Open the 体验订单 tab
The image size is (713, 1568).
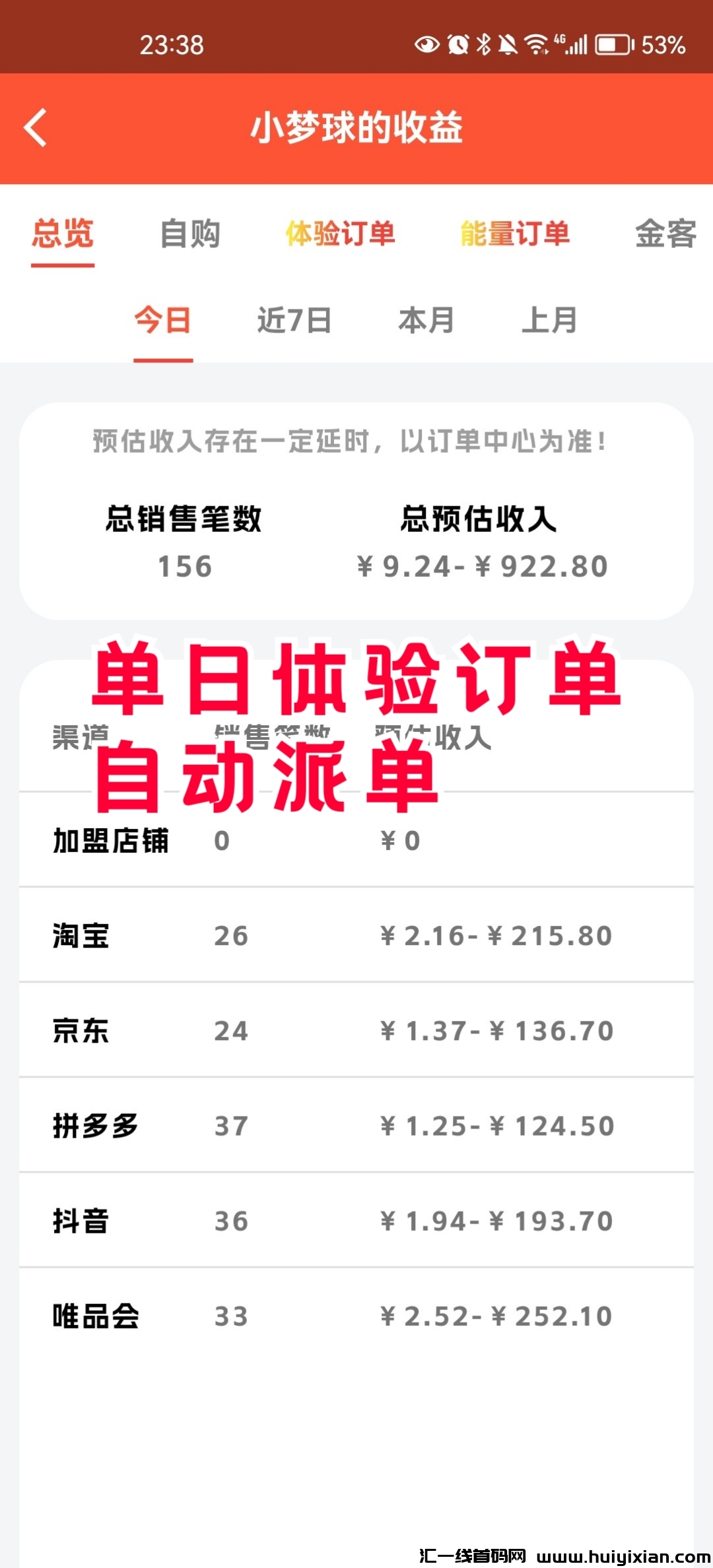coord(340,234)
